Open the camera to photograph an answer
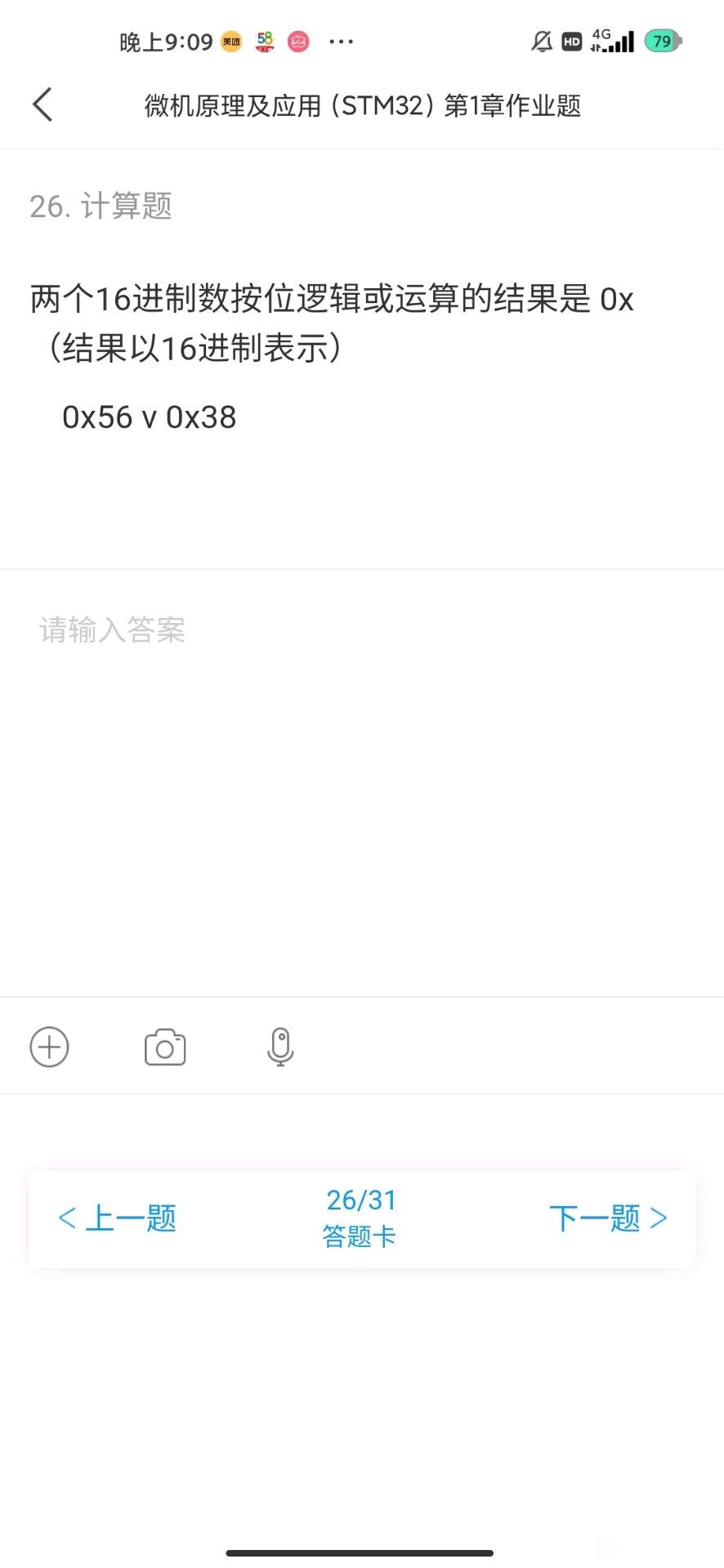 tap(165, 1047)
